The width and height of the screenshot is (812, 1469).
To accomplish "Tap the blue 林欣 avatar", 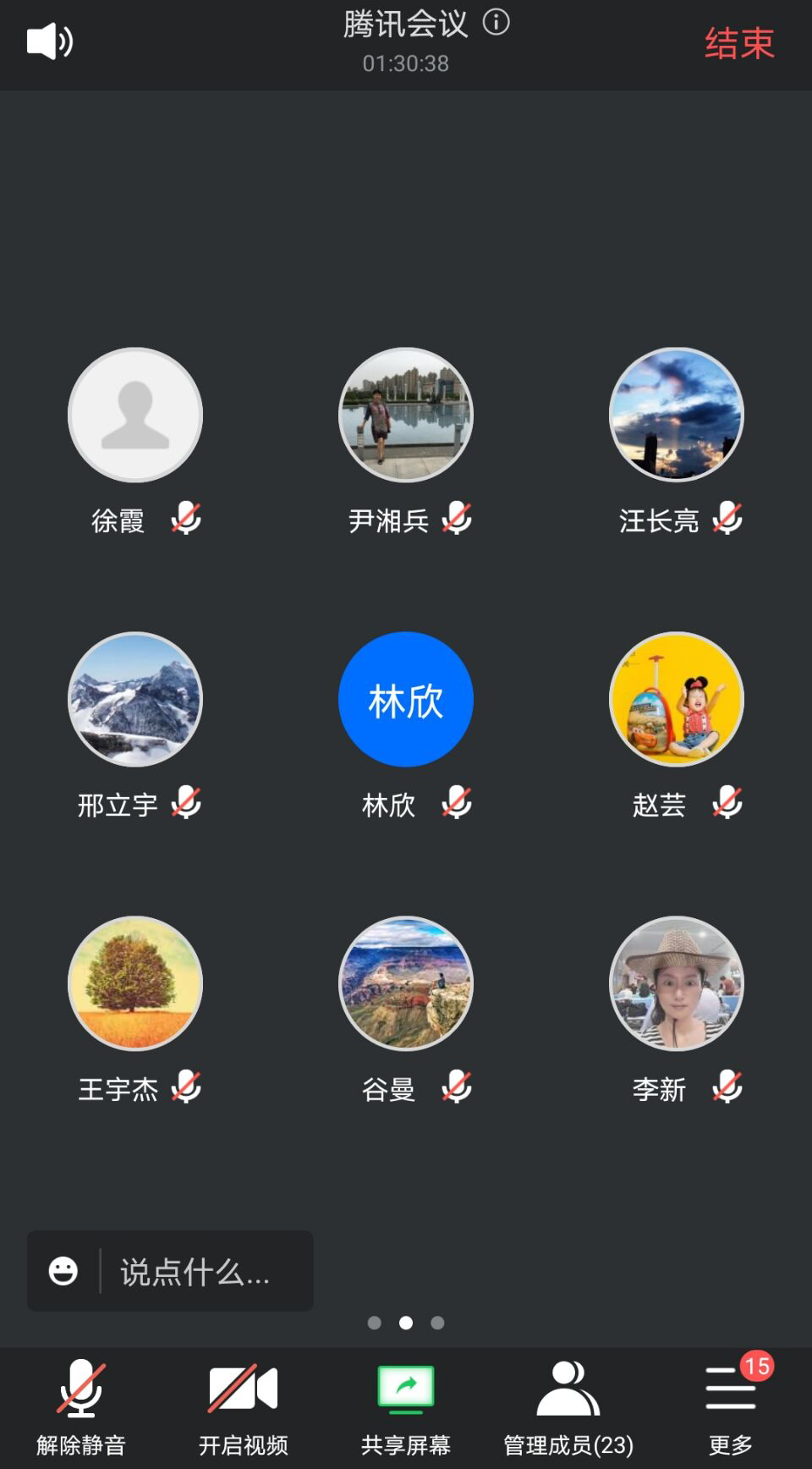I will (x=406, y=699).
